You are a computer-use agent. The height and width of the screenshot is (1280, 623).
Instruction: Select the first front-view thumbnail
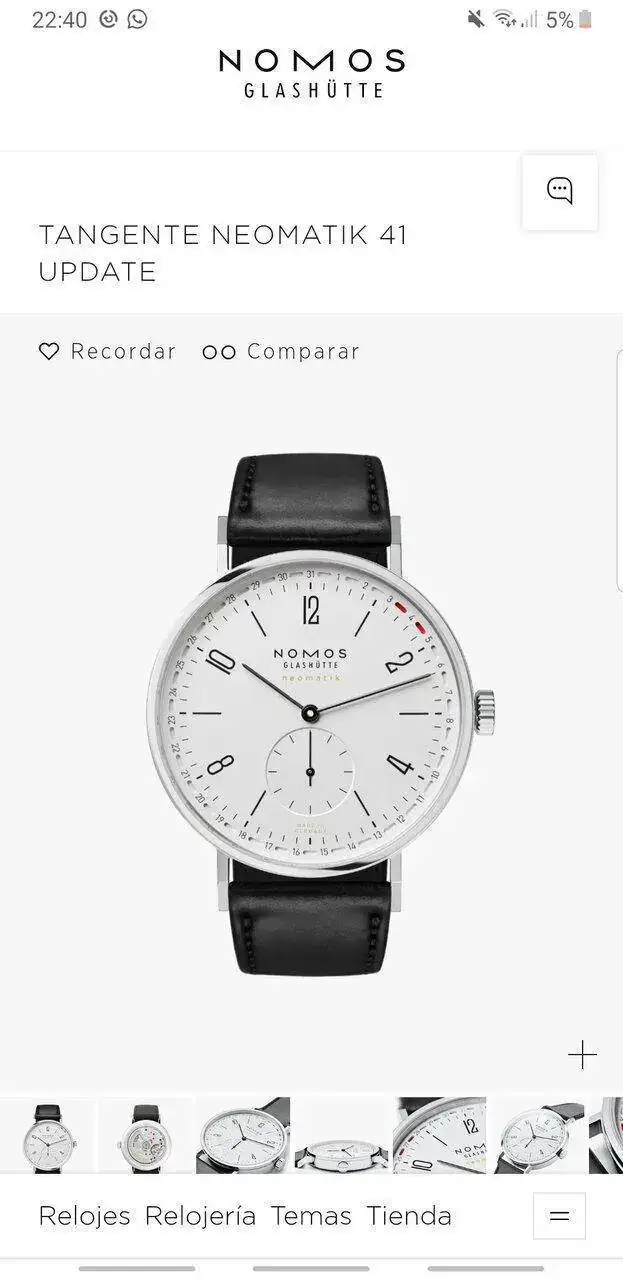(47, 1135)
